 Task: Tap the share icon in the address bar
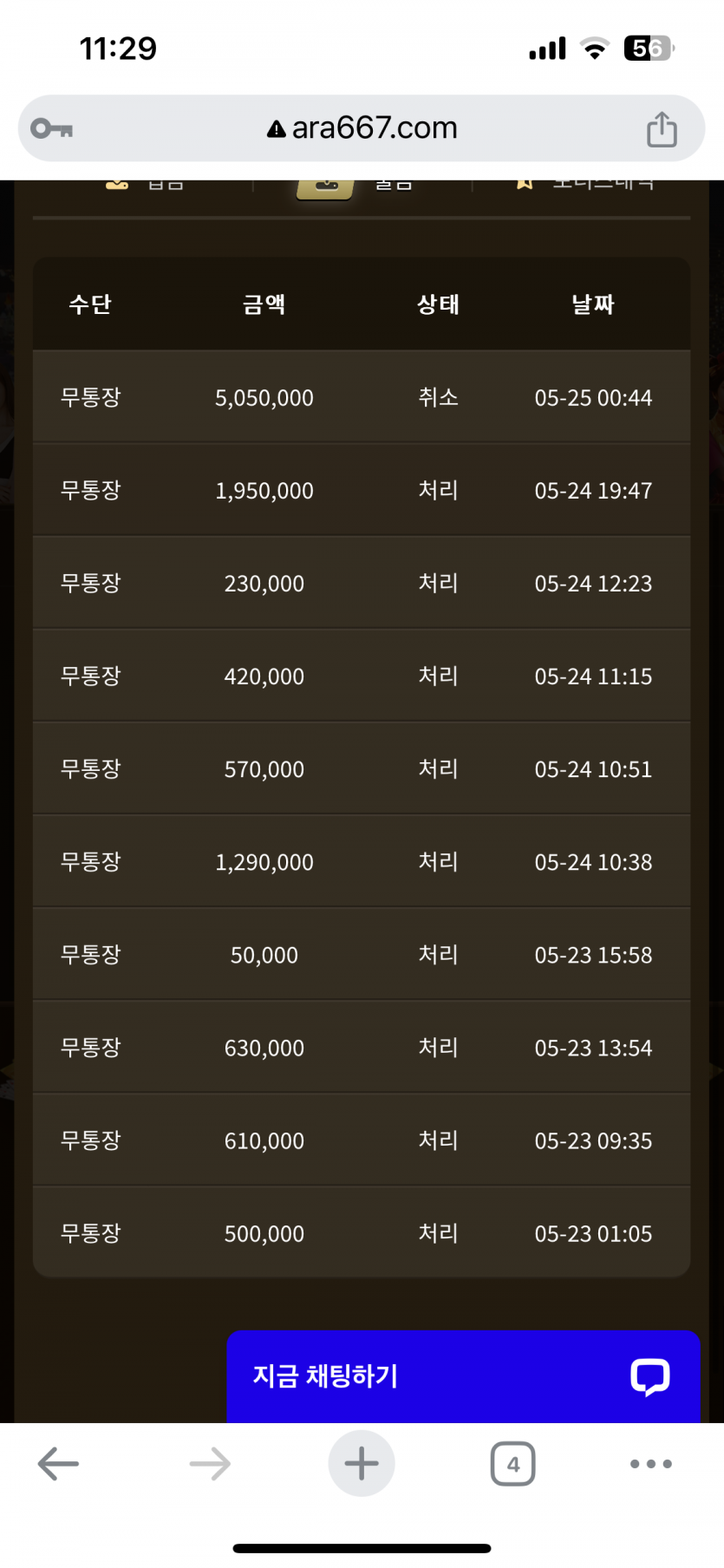pyautogui.click(x=662, y=129)
